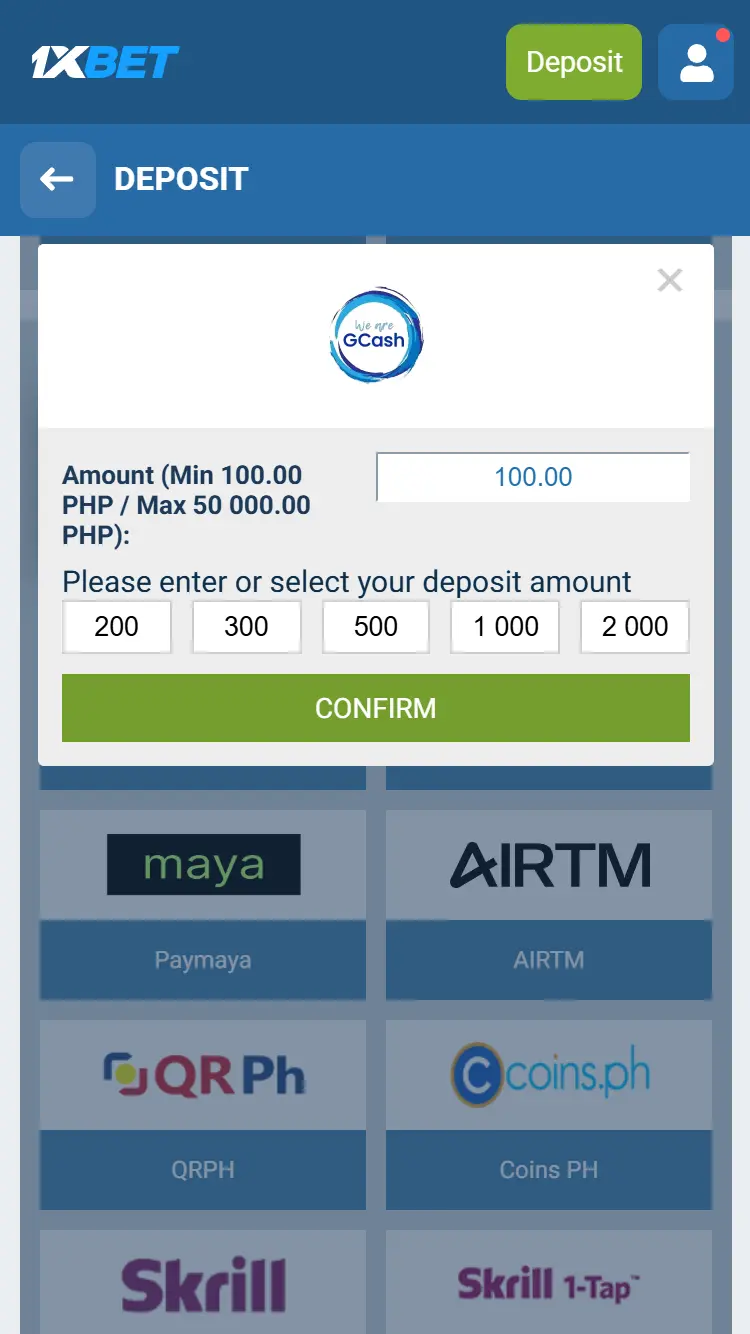Choose the 500 preset amount
The image size is (750, 1334).
376,627
